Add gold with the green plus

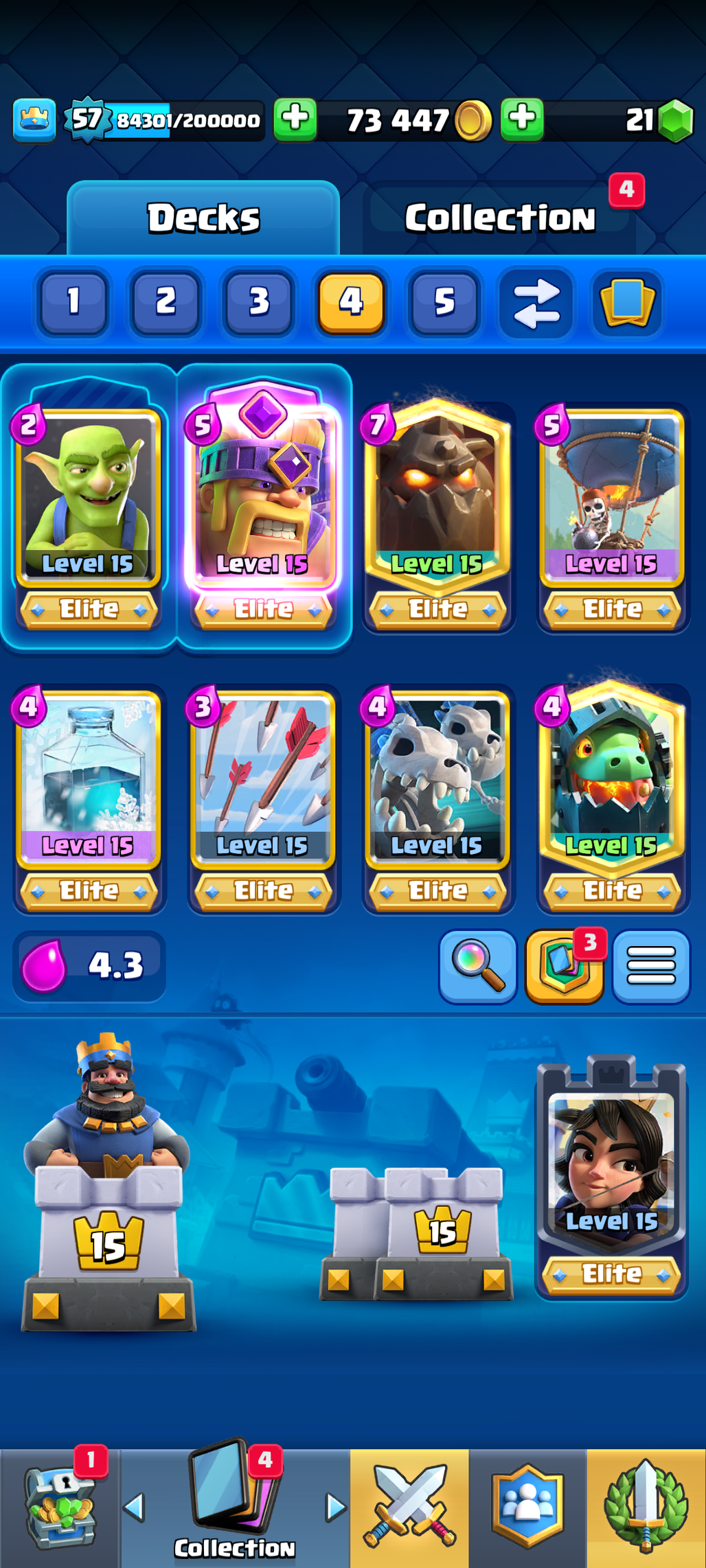pos(295,119)
